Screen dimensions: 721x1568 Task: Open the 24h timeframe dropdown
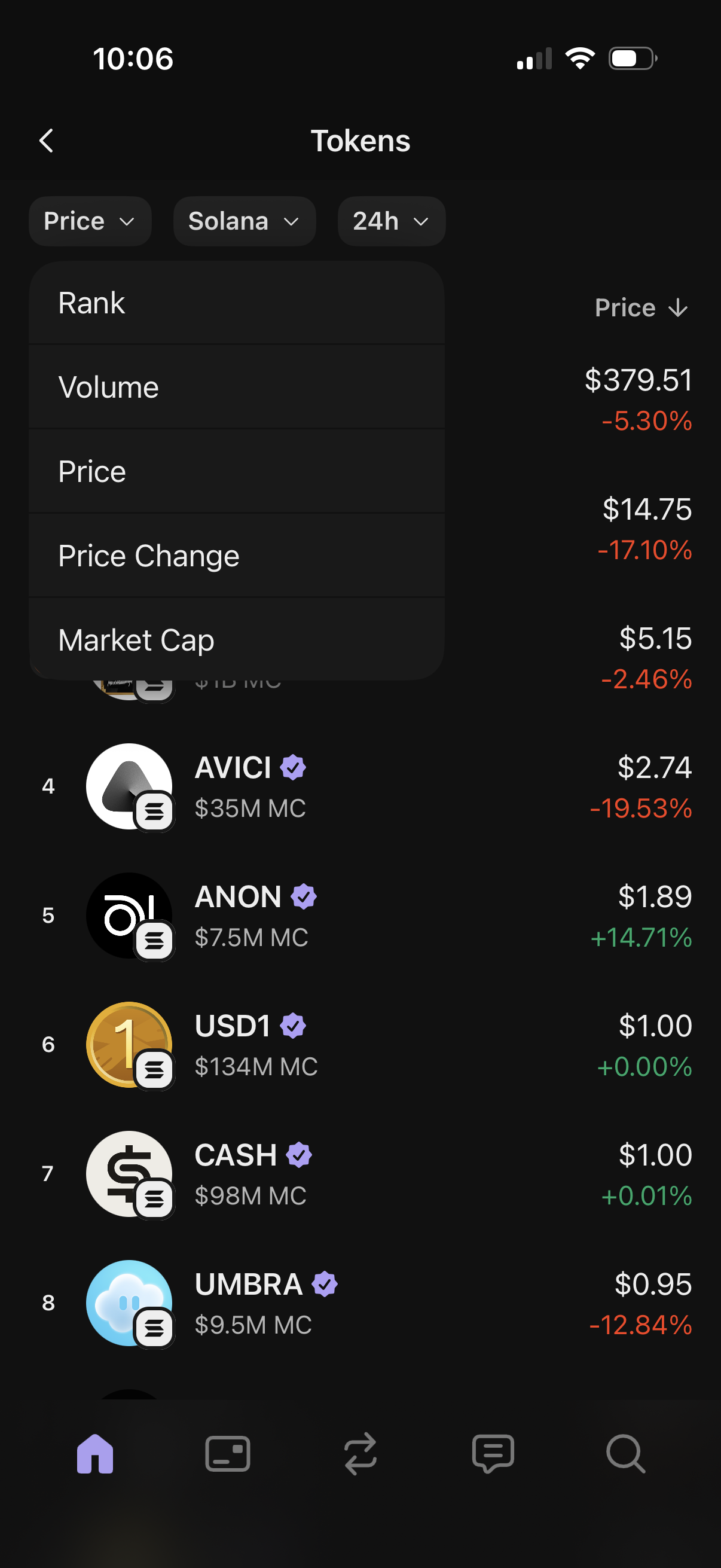coord(390,221)
